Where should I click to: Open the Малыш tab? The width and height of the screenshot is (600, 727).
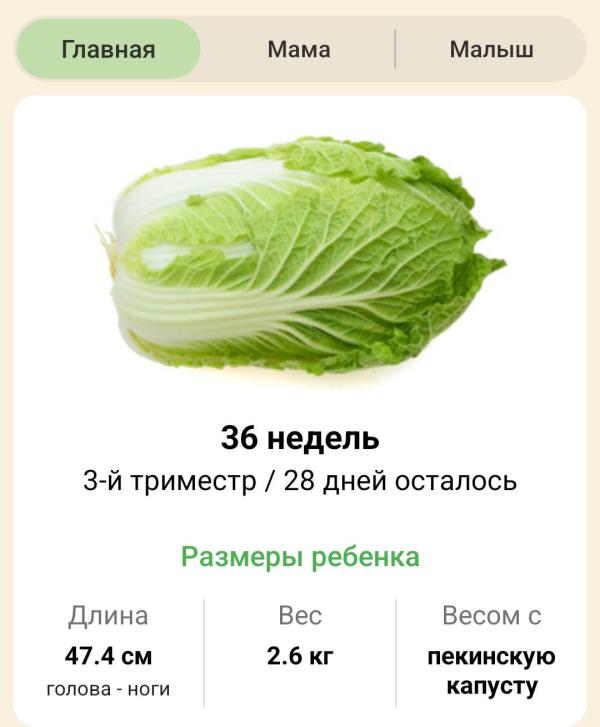pos(490,49)
